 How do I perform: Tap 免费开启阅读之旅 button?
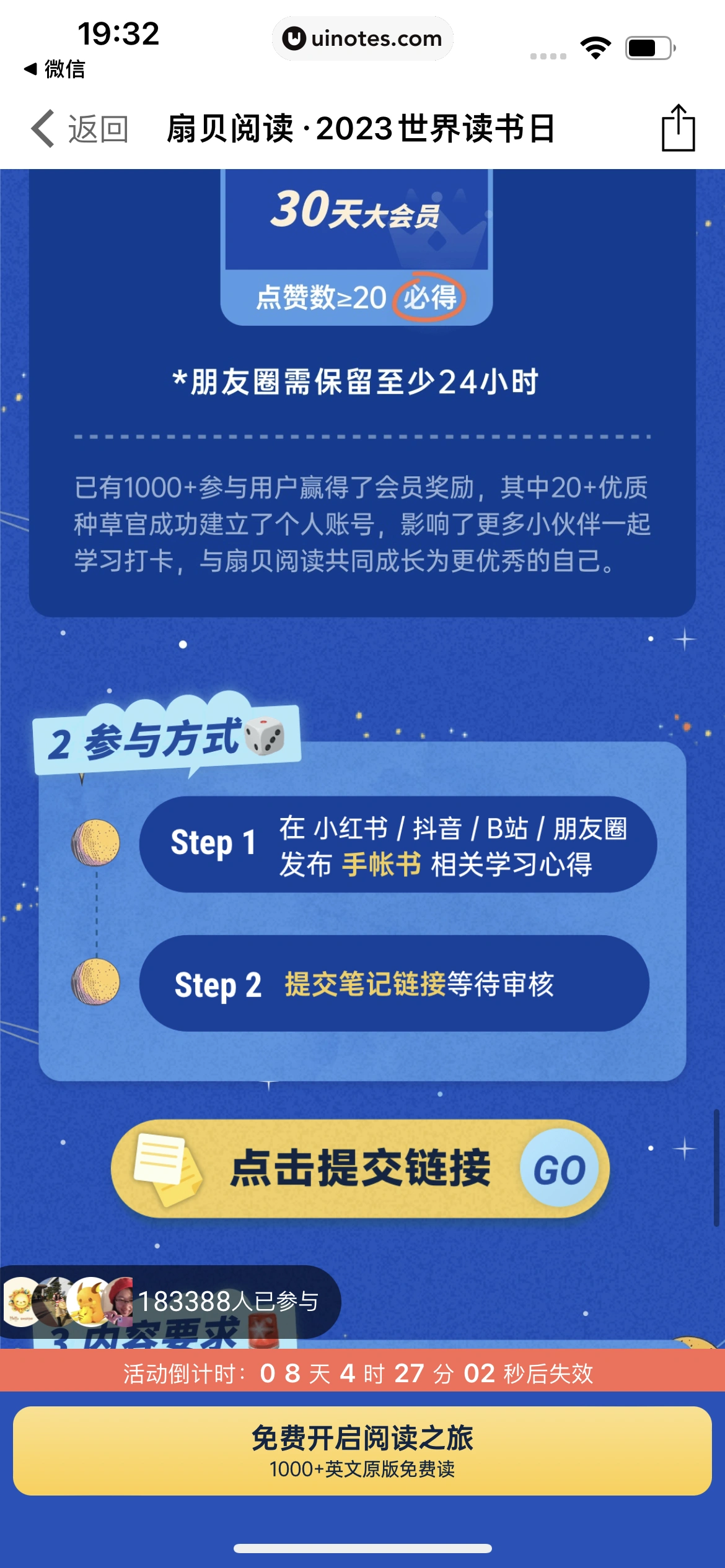point(362,1450)
